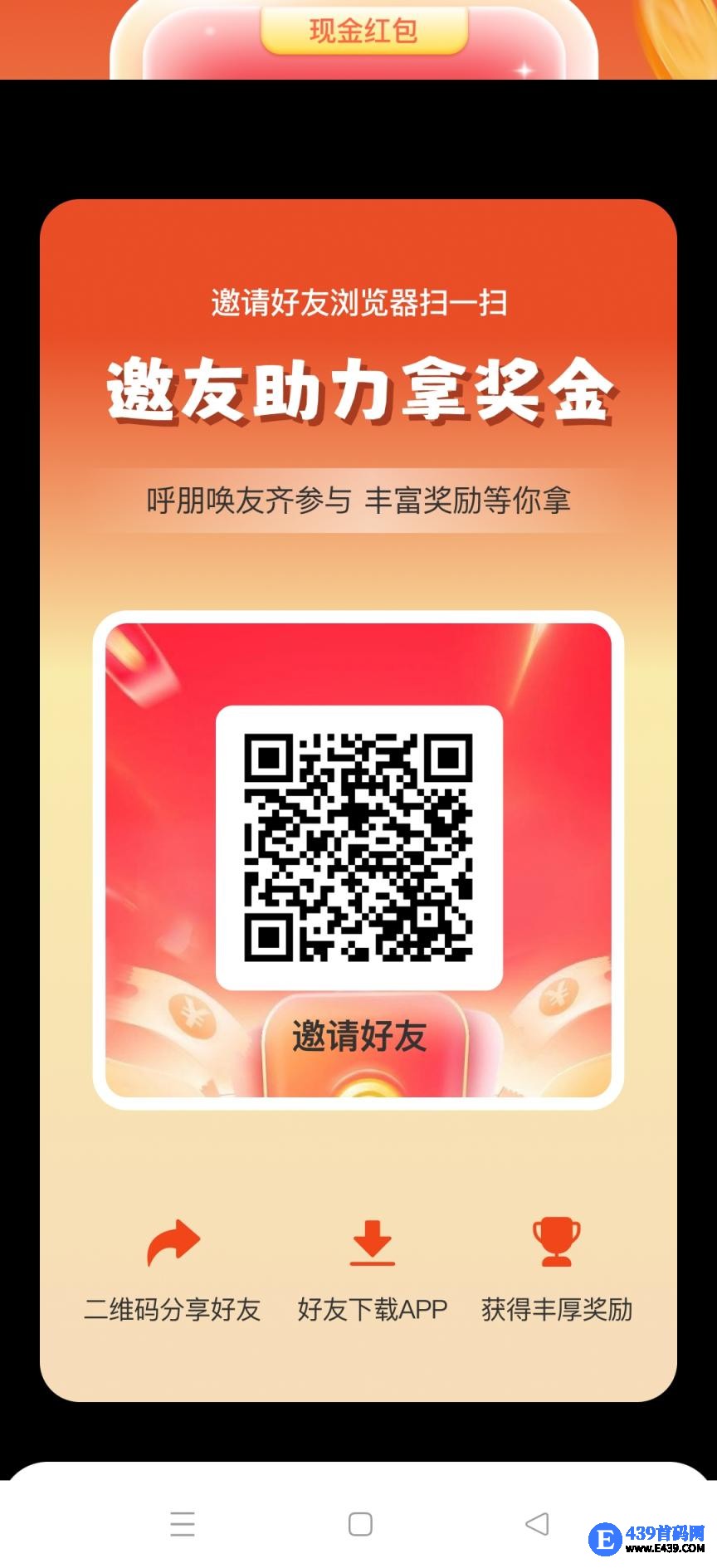Click the 邀请好友 button below the QR code
Image resolution: width=717 pixels, height=1568 pixels.
click(359, 1033)
